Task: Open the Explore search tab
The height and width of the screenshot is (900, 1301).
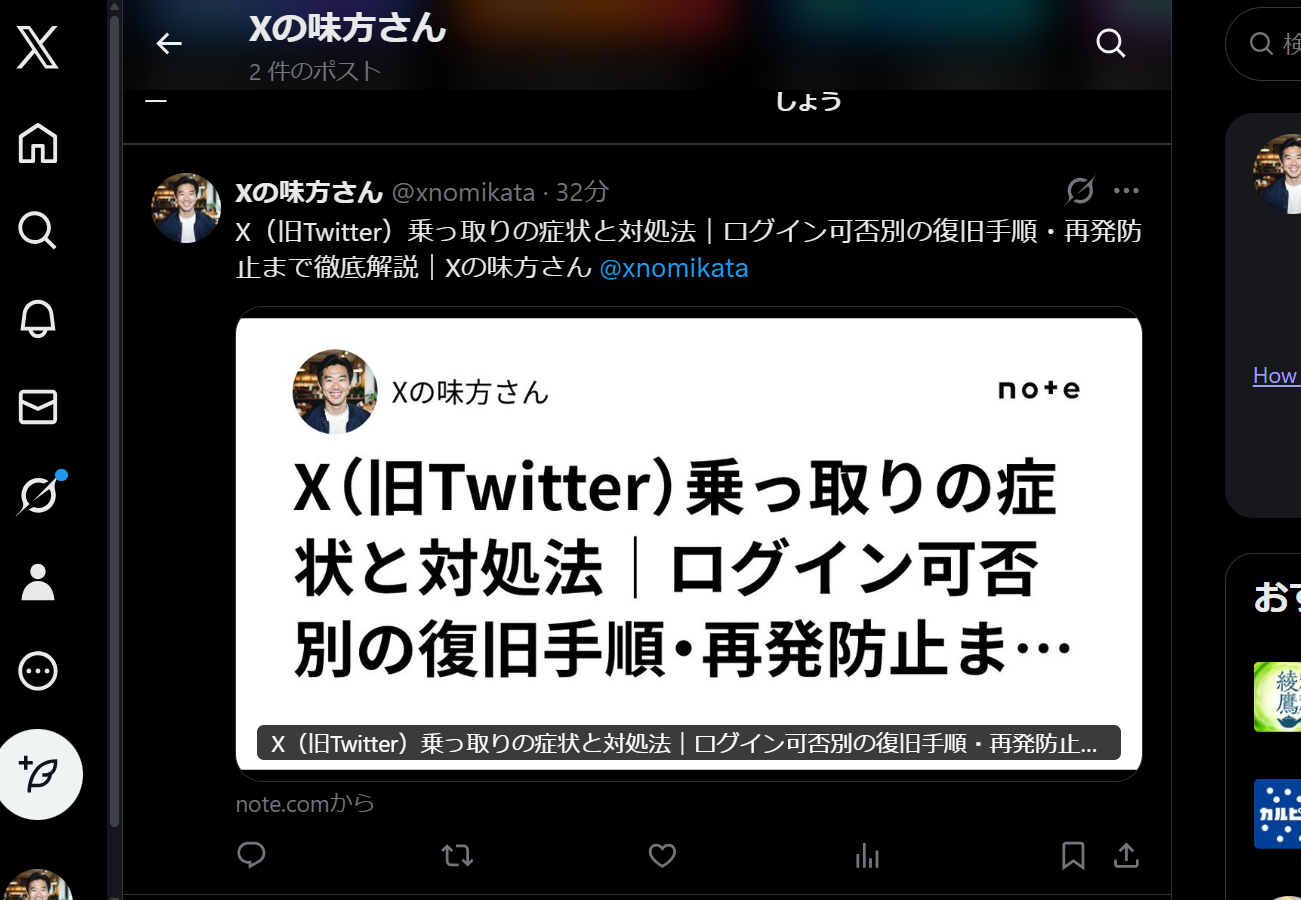Action: click(38, 230)
